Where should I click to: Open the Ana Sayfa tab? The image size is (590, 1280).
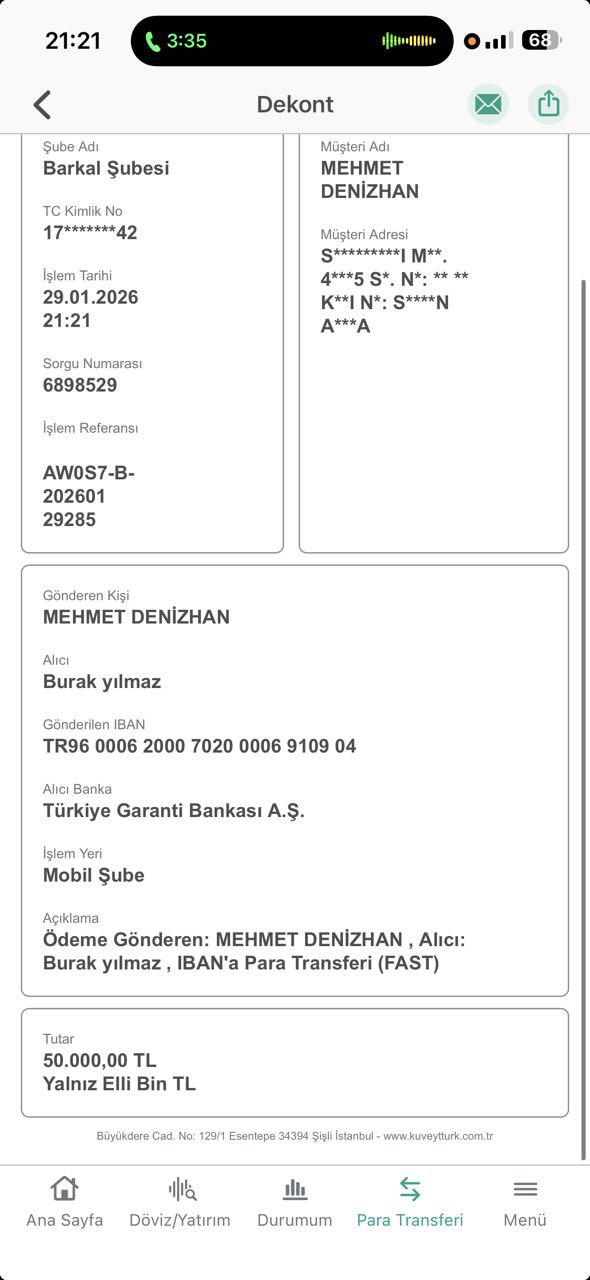(x=64, y=1203)
